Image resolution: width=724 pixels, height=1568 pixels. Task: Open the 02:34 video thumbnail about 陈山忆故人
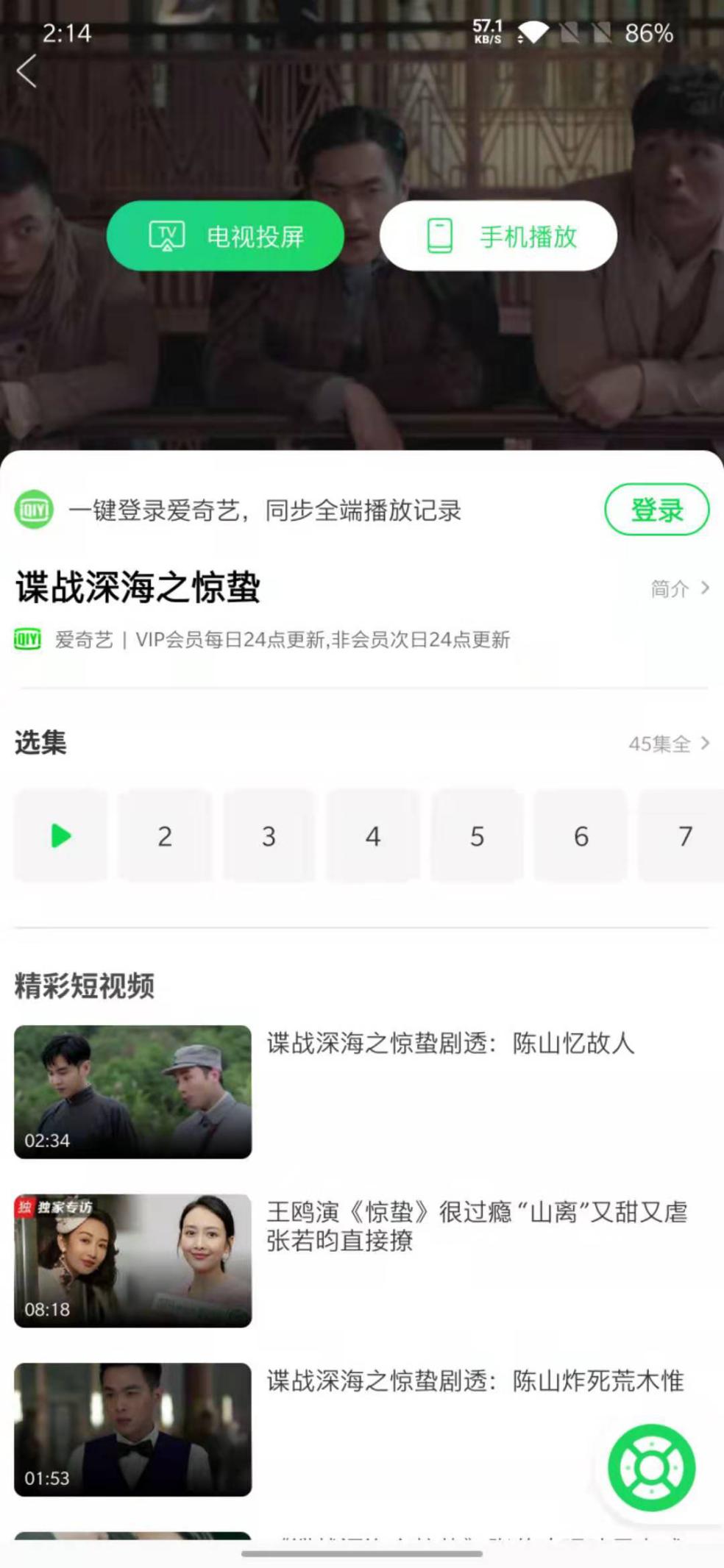132,1093
